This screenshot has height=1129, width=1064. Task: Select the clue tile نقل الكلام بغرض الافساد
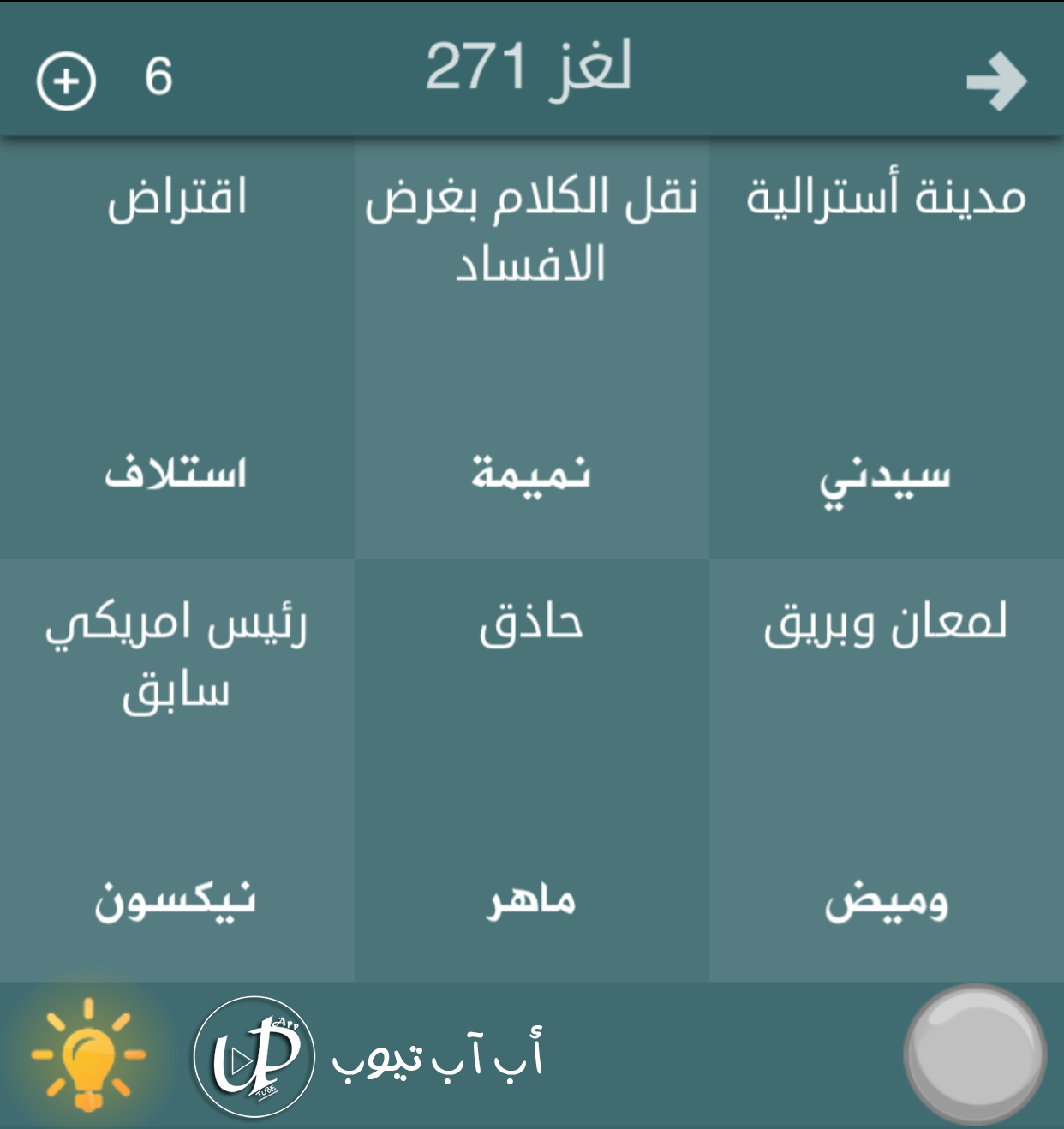point(531,347)
